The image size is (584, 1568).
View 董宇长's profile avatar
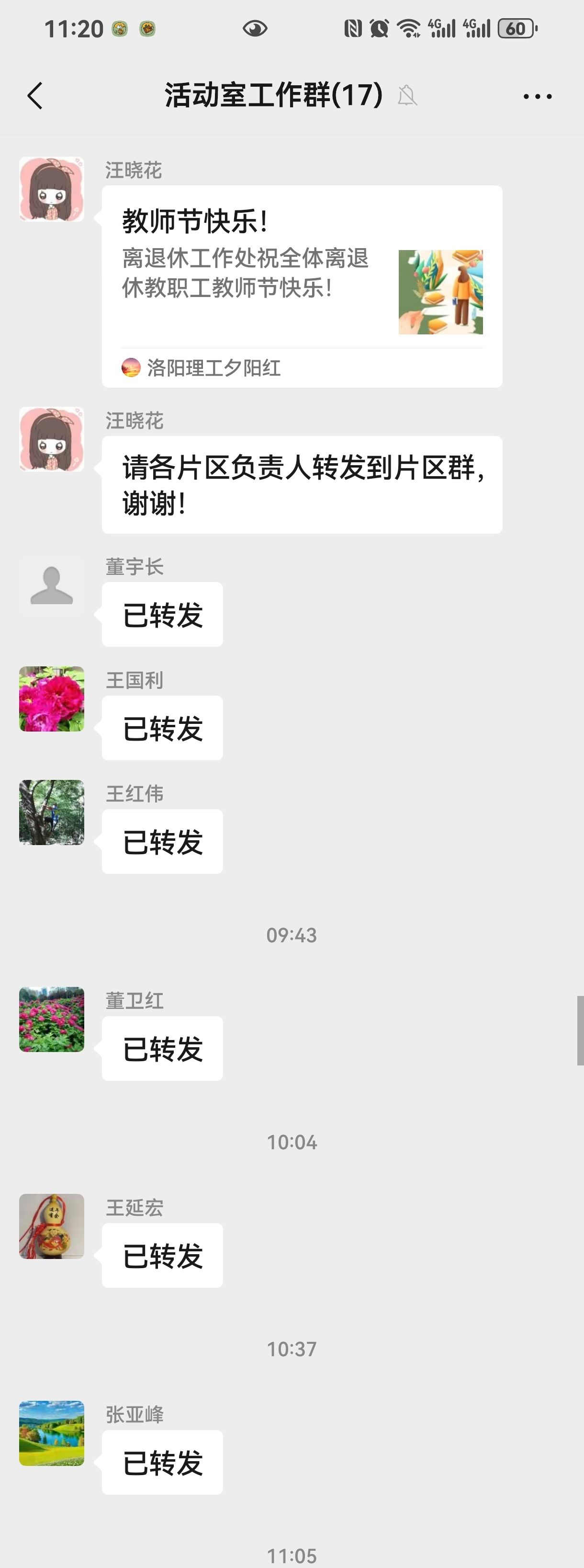click(x=52, y=585)
